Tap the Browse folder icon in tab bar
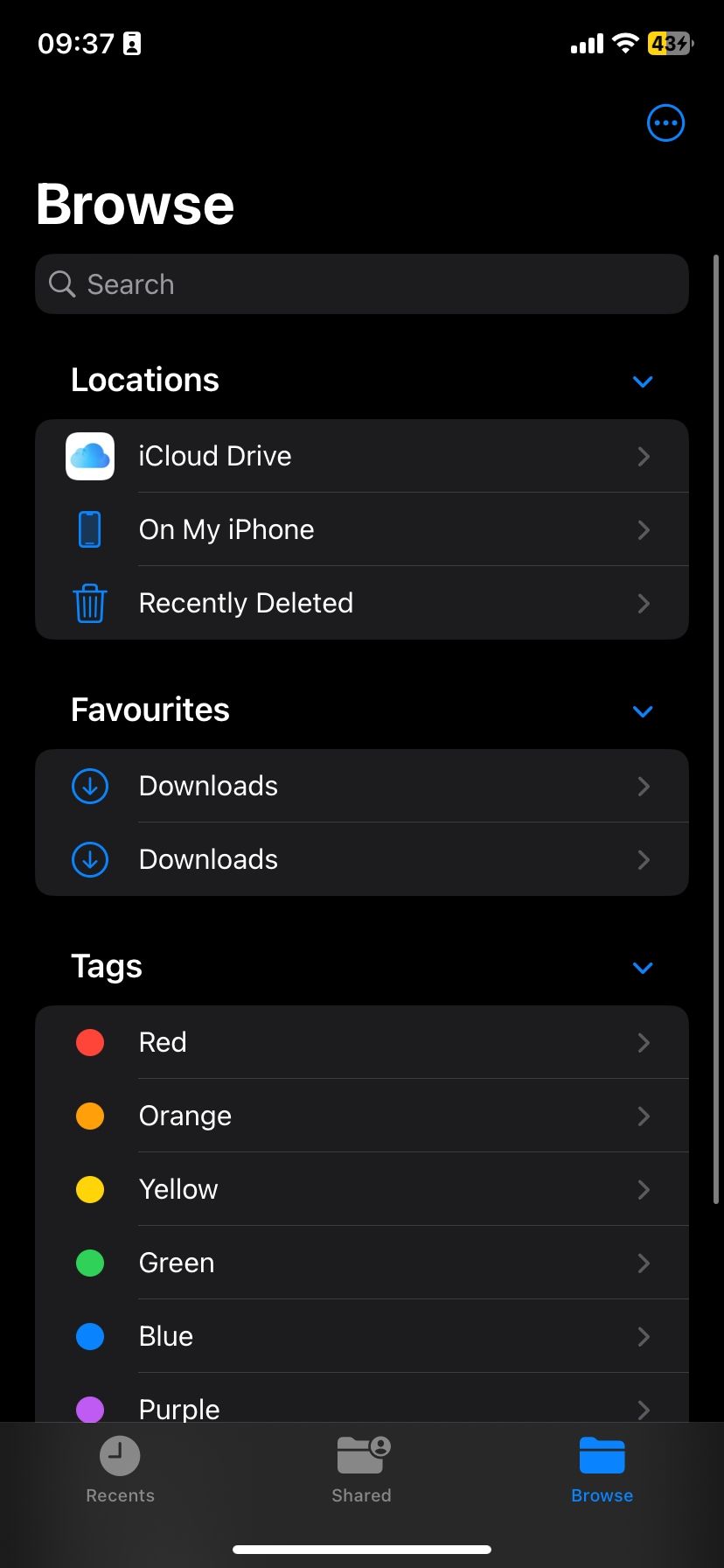This screenshot has height=1568, width=724. pyautogui.click(x=602, y=1454)
